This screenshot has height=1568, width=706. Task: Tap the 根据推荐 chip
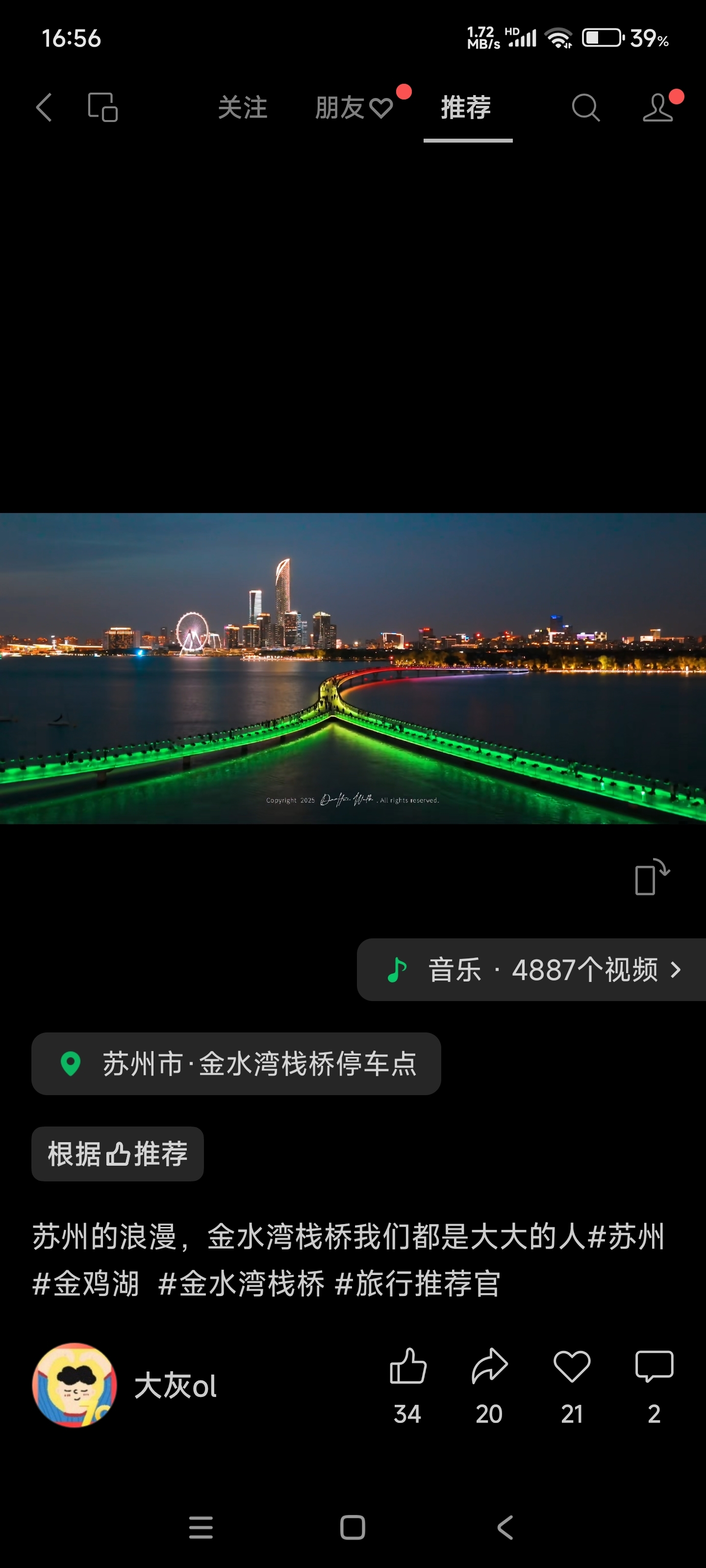point(118,1153)
